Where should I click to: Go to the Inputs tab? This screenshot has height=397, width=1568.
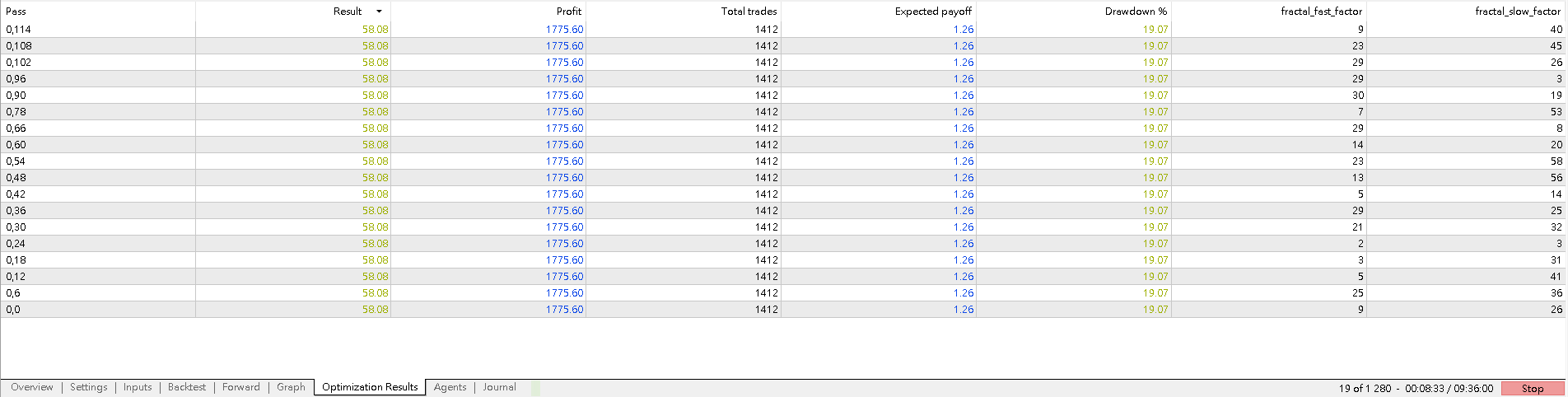(x=138, y=387)
